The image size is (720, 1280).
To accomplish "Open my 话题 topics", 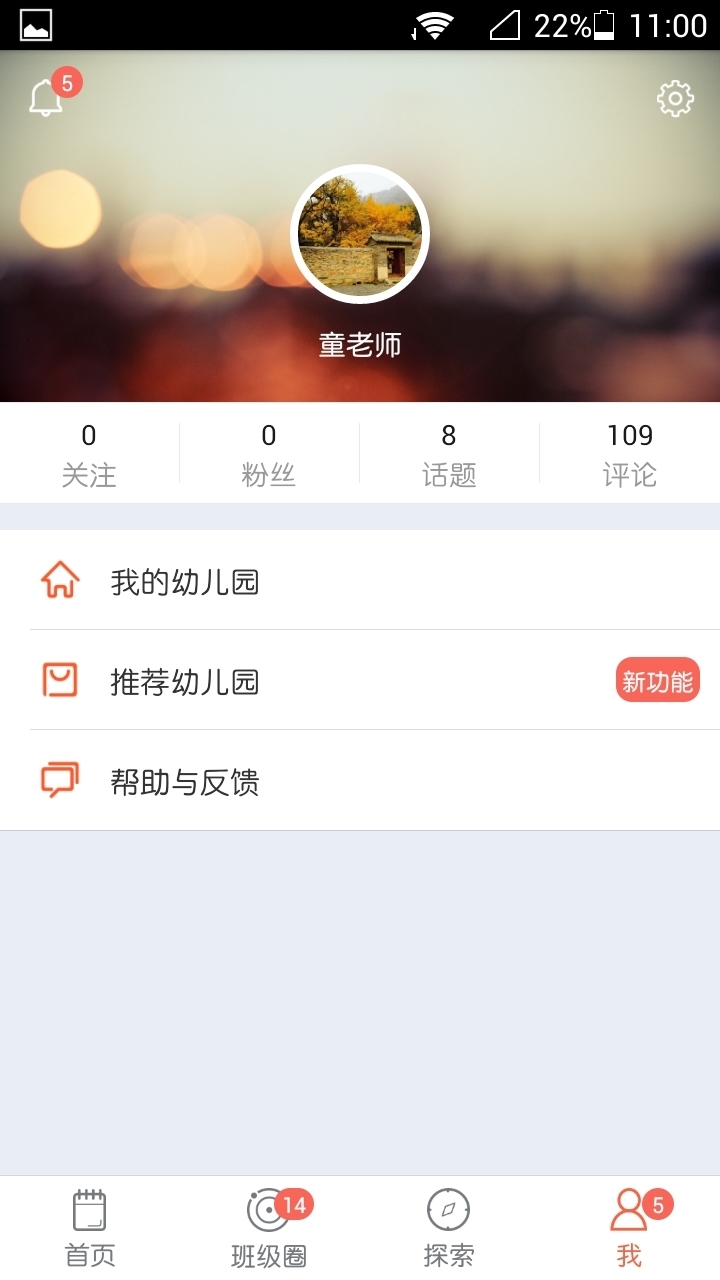I will (449, 454).
